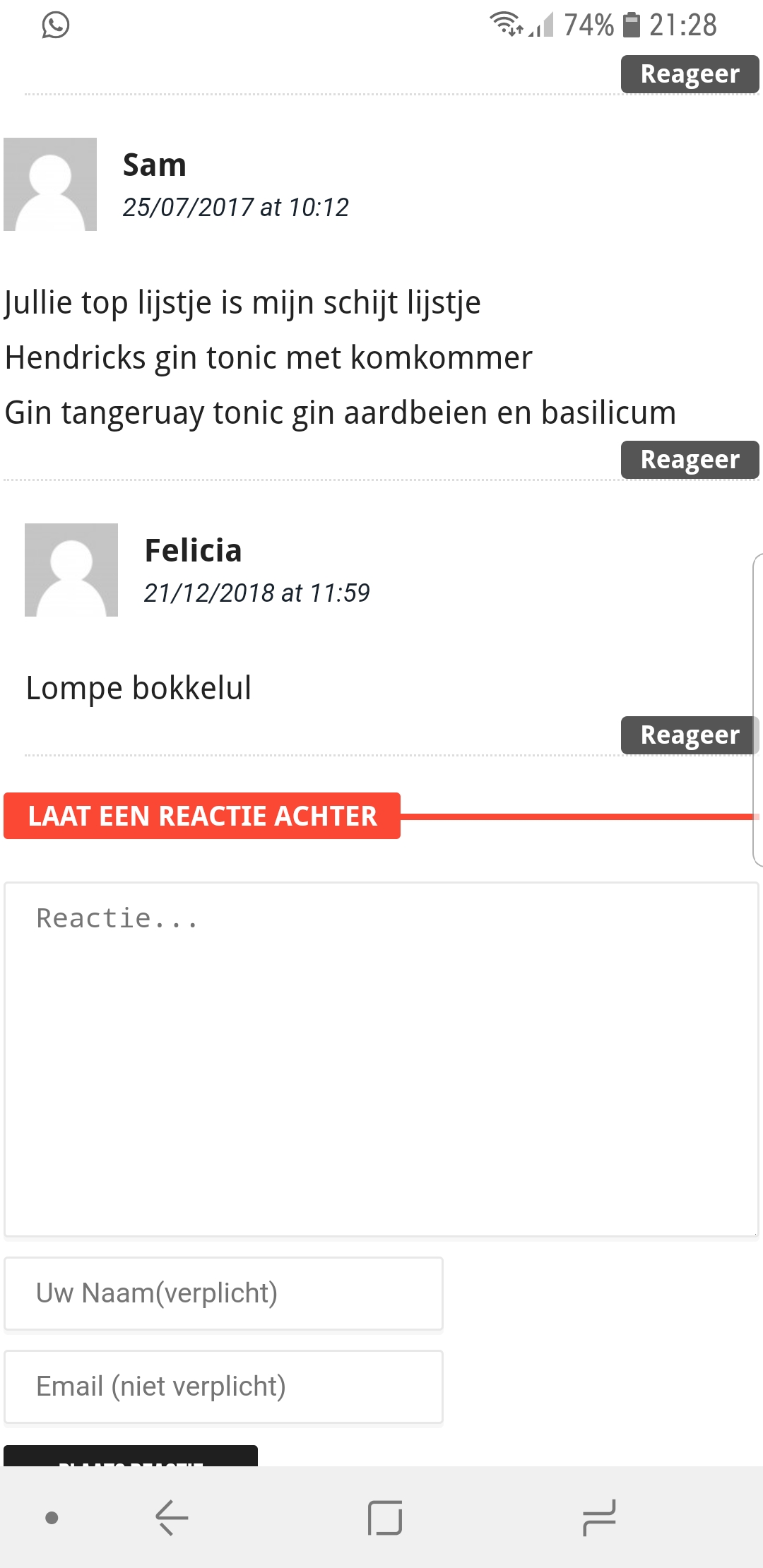Viewport: 763px width, 1568px height.
Task: Open recent apps from navigation bar
Action: pos(599,1517)
